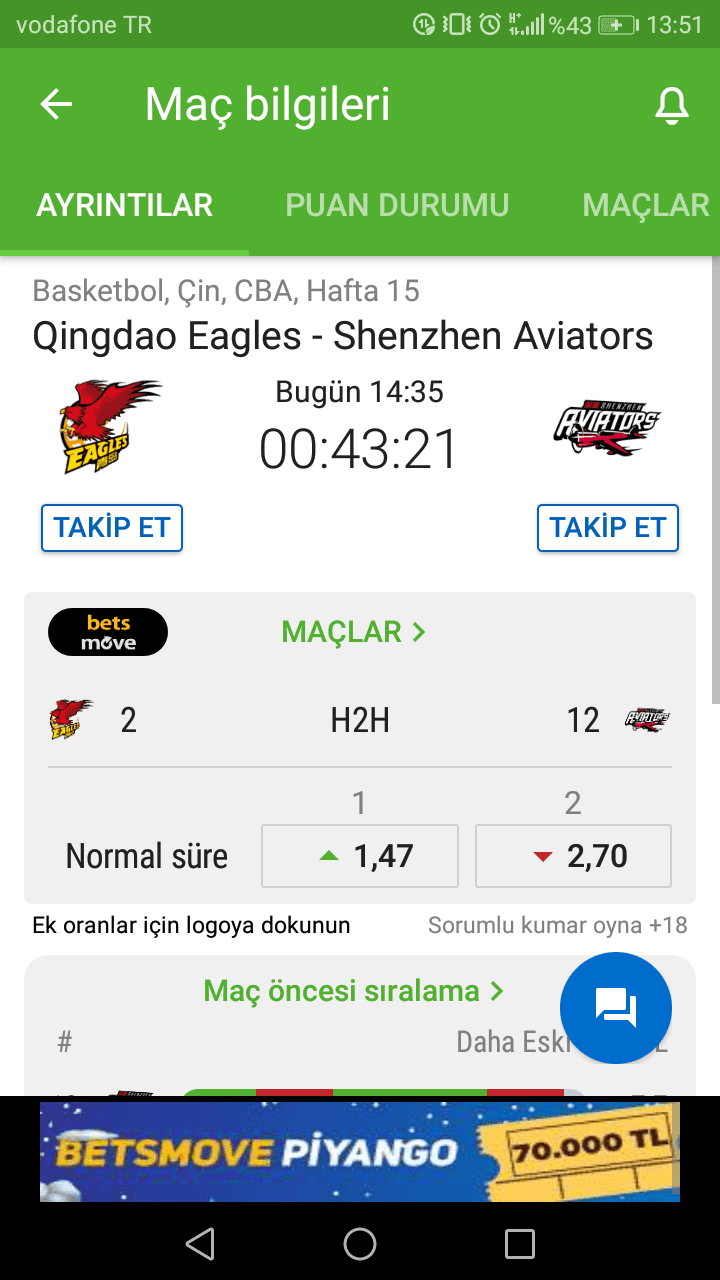Open the recent apps overview
The height and width of the screenshot is (1280, 720).
click(520, 1244)
